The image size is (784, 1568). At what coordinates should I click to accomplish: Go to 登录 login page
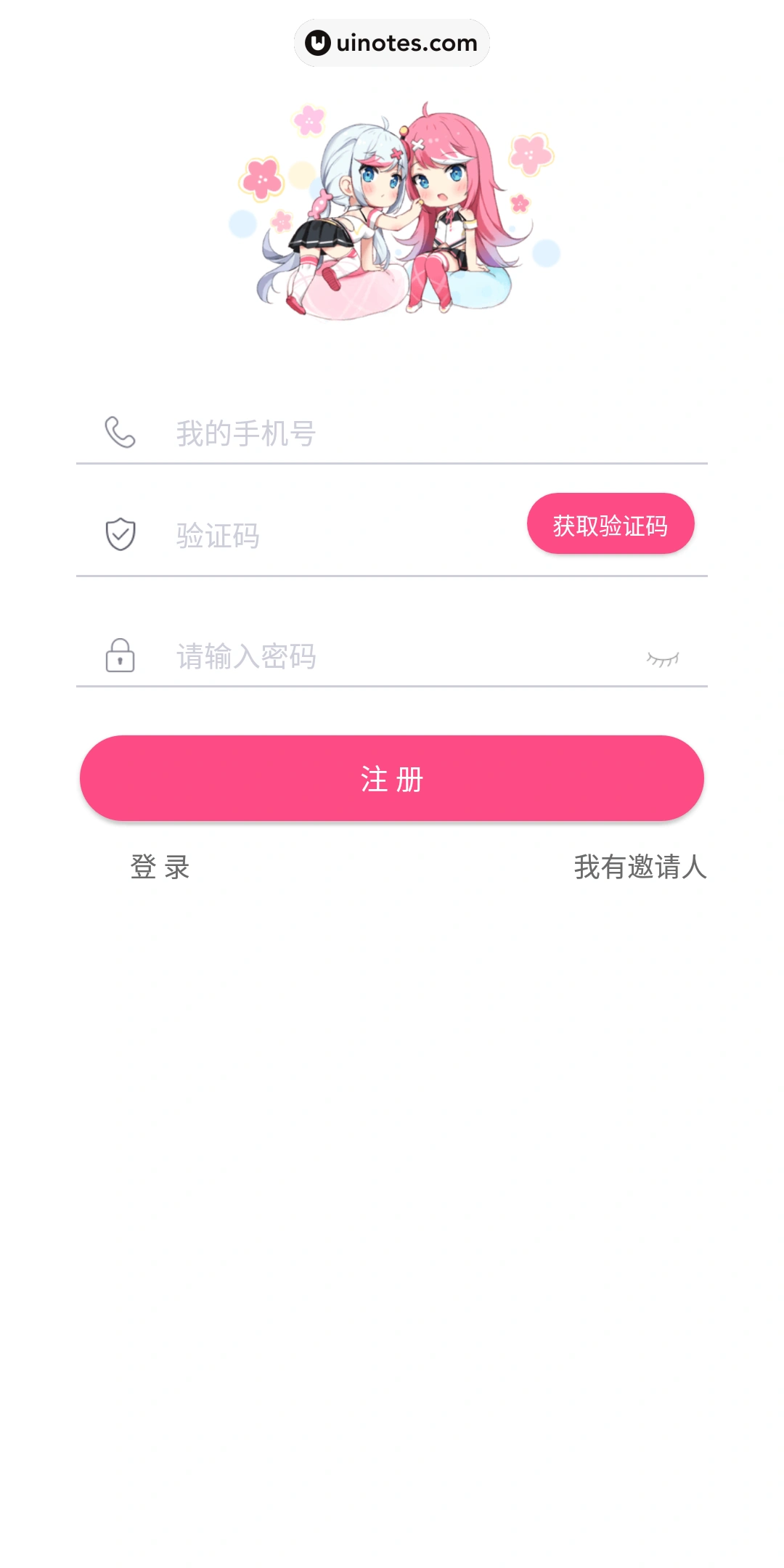160,867
